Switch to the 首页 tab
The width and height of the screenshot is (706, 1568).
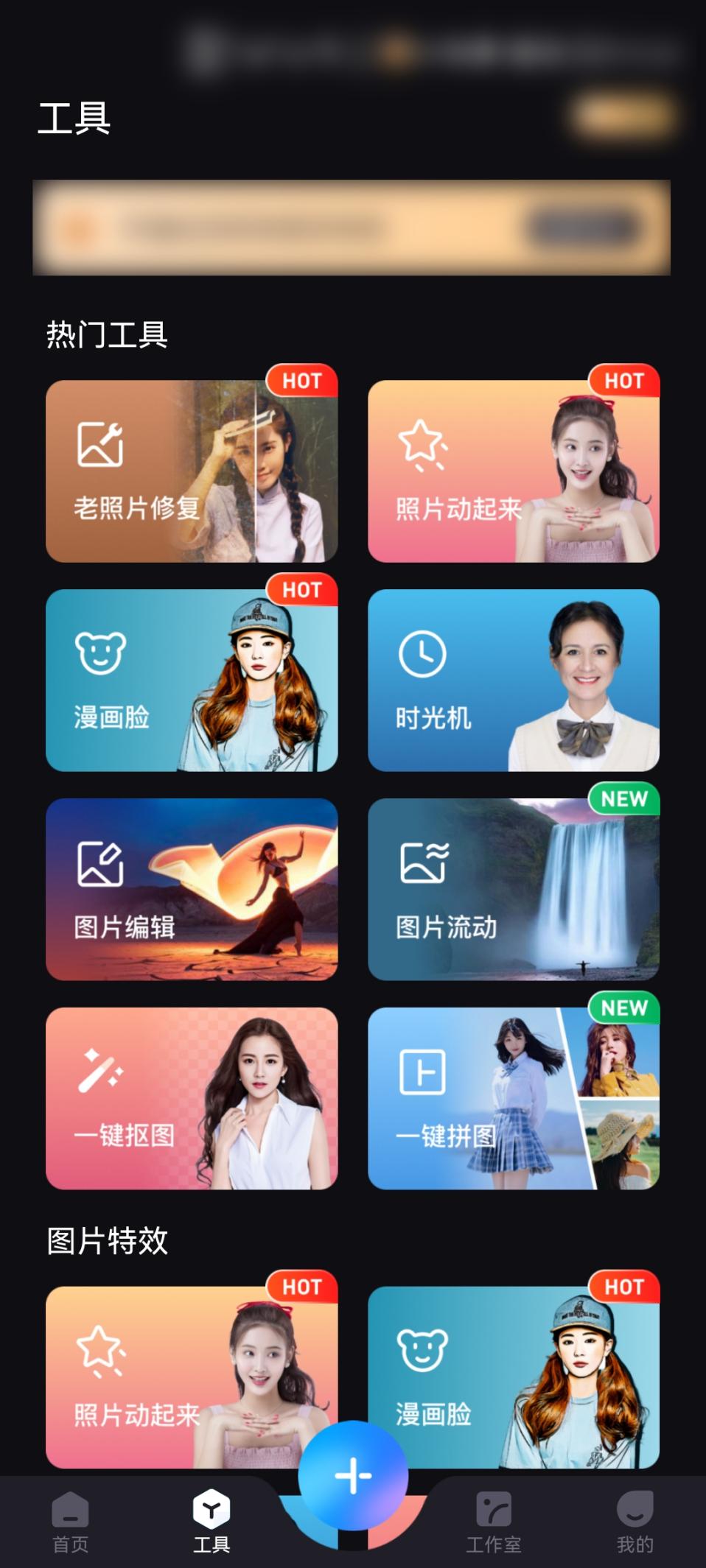(x=70, y=1522)
